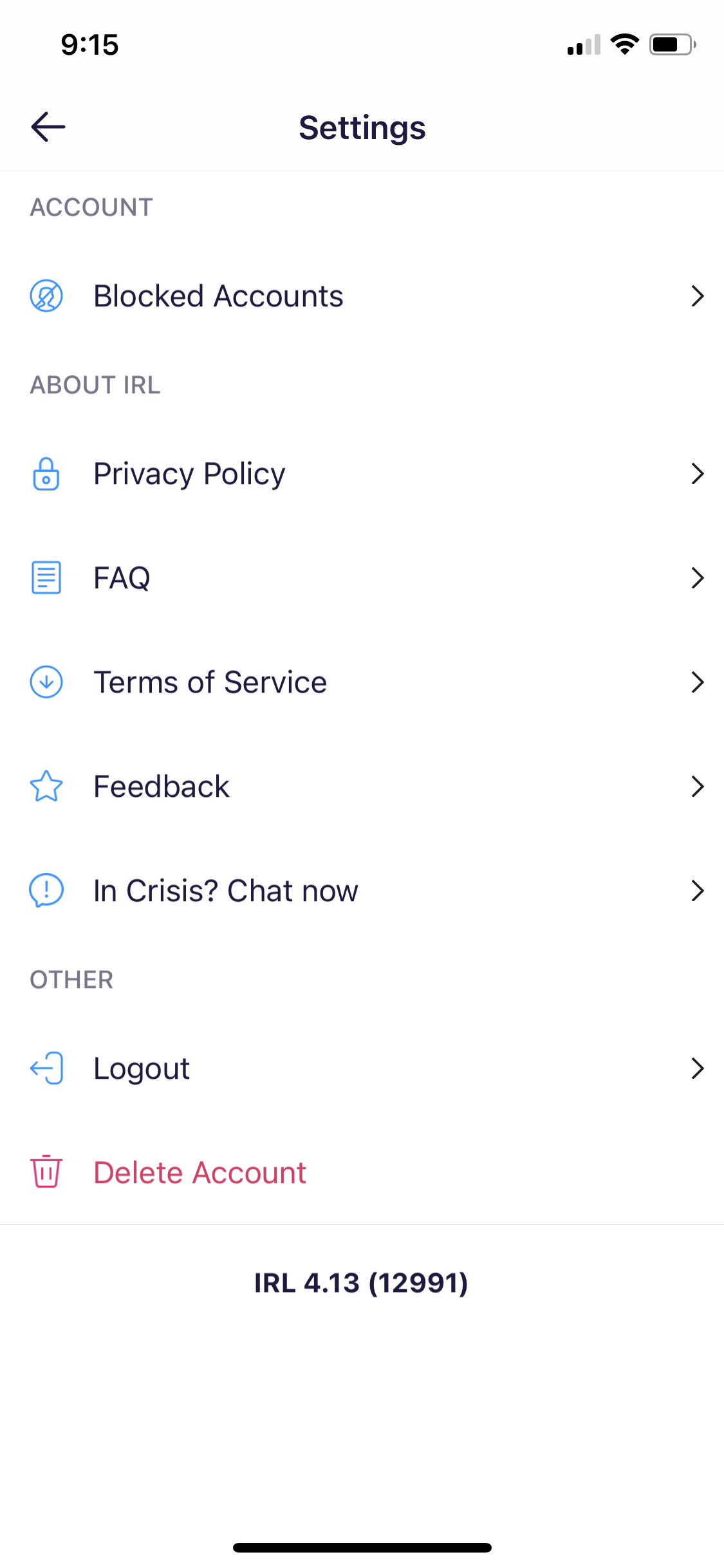The image size is (724, 1568).
Task: Click the Terms of Service download icon
Action: tap(45, 682)
